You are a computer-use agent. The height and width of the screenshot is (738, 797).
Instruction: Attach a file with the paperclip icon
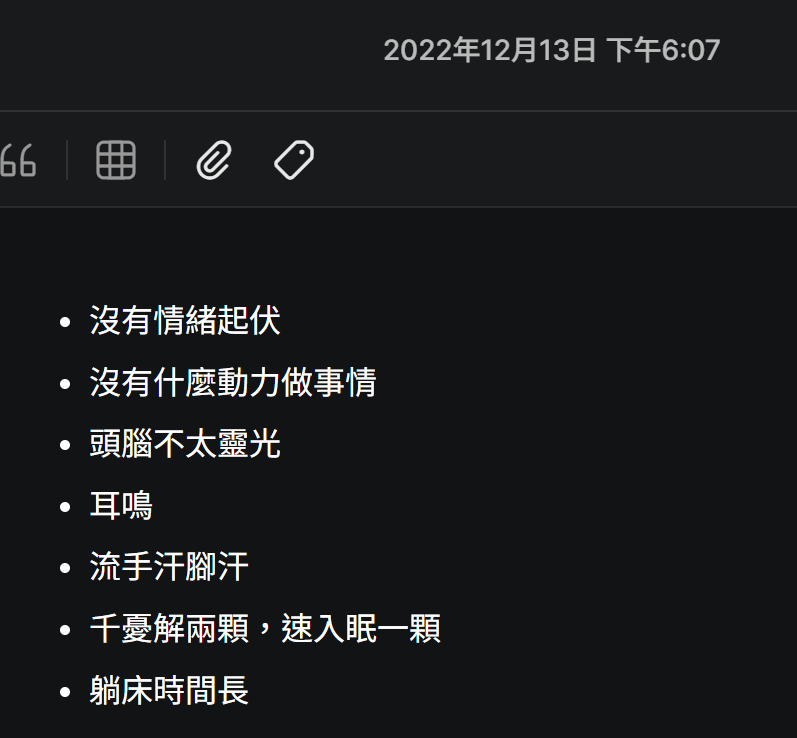tap(213, 160)
